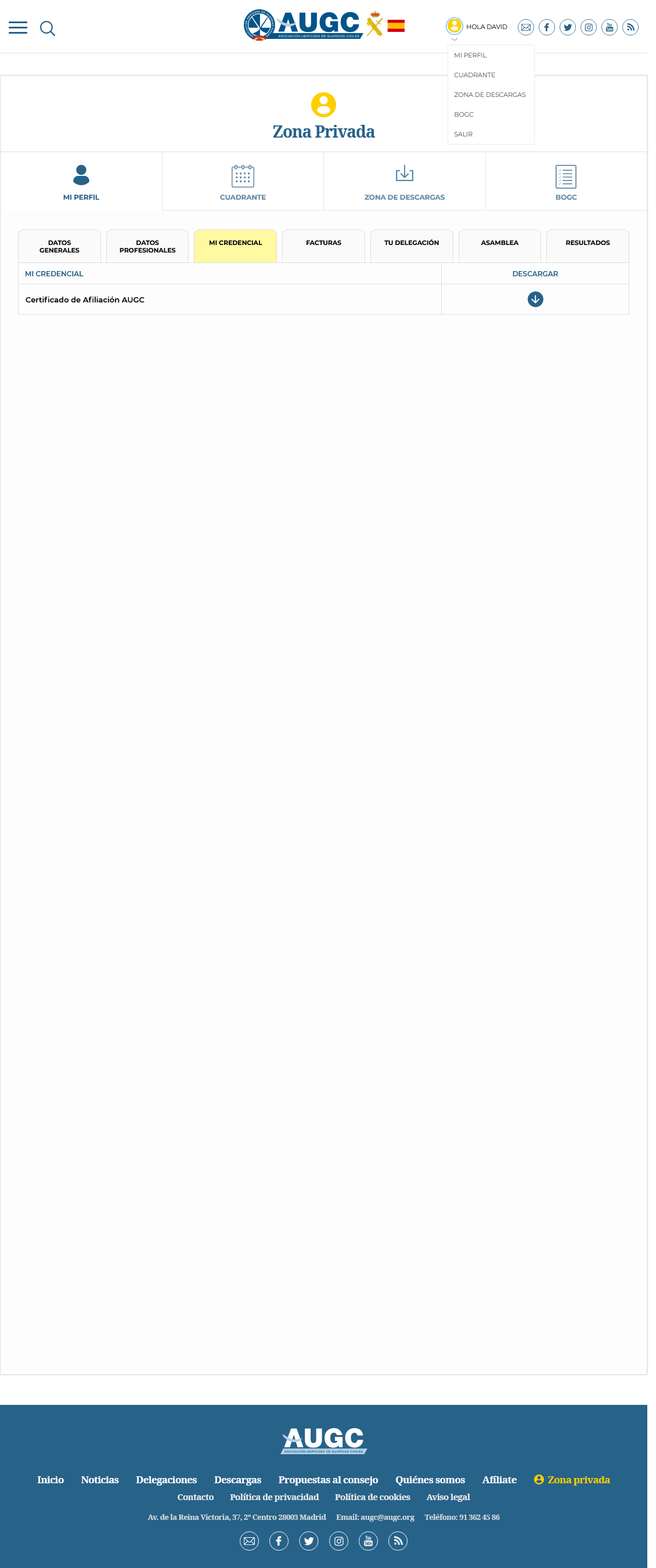
Task: Open Zona de Descargas section tile
Action: (x=404, y=182)
